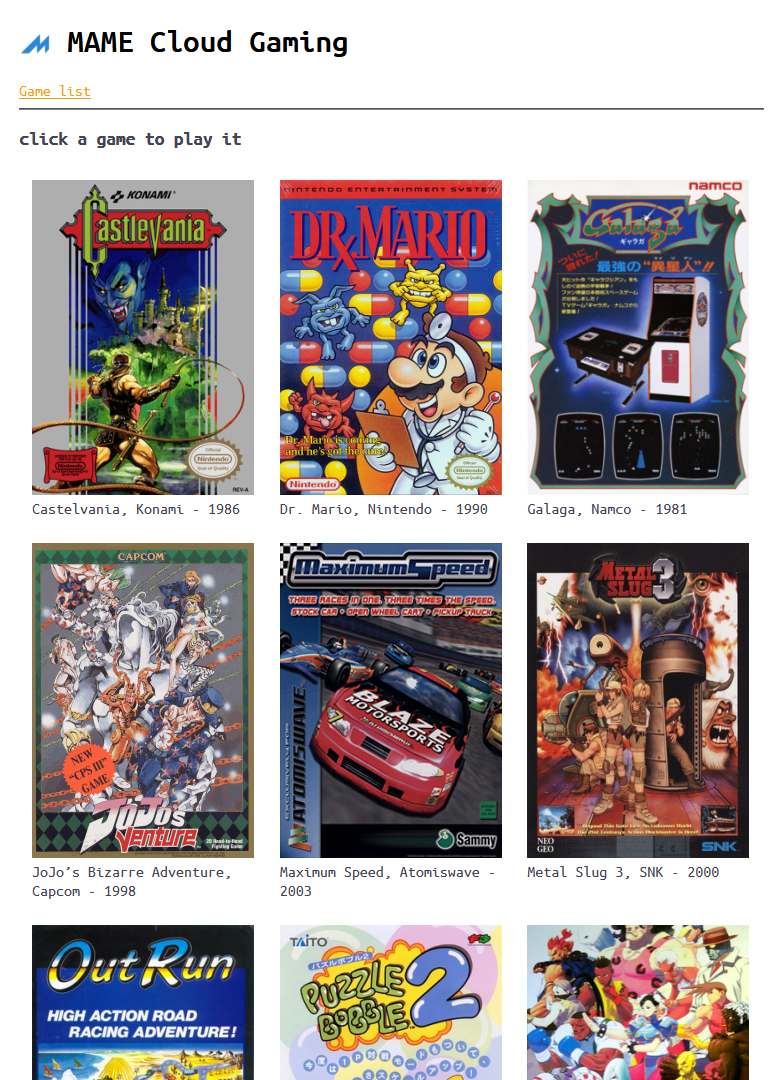Tap the OutRun game cover

click(143, 1002)
